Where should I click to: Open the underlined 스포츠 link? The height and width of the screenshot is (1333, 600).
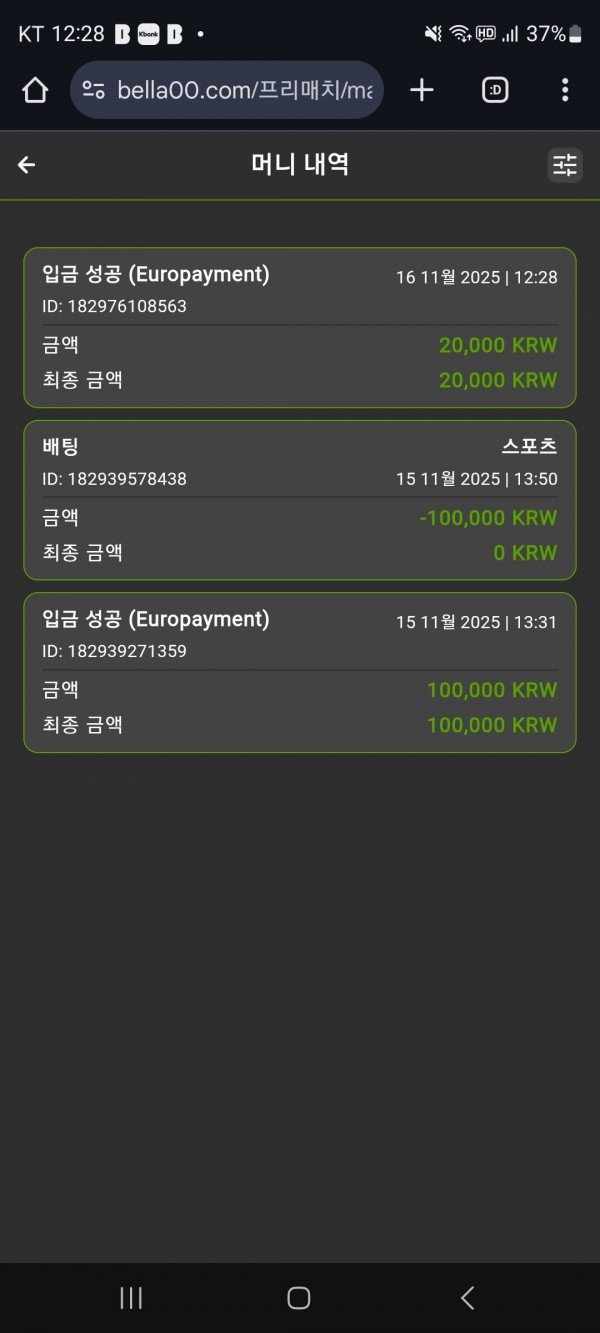pos(529,445)
